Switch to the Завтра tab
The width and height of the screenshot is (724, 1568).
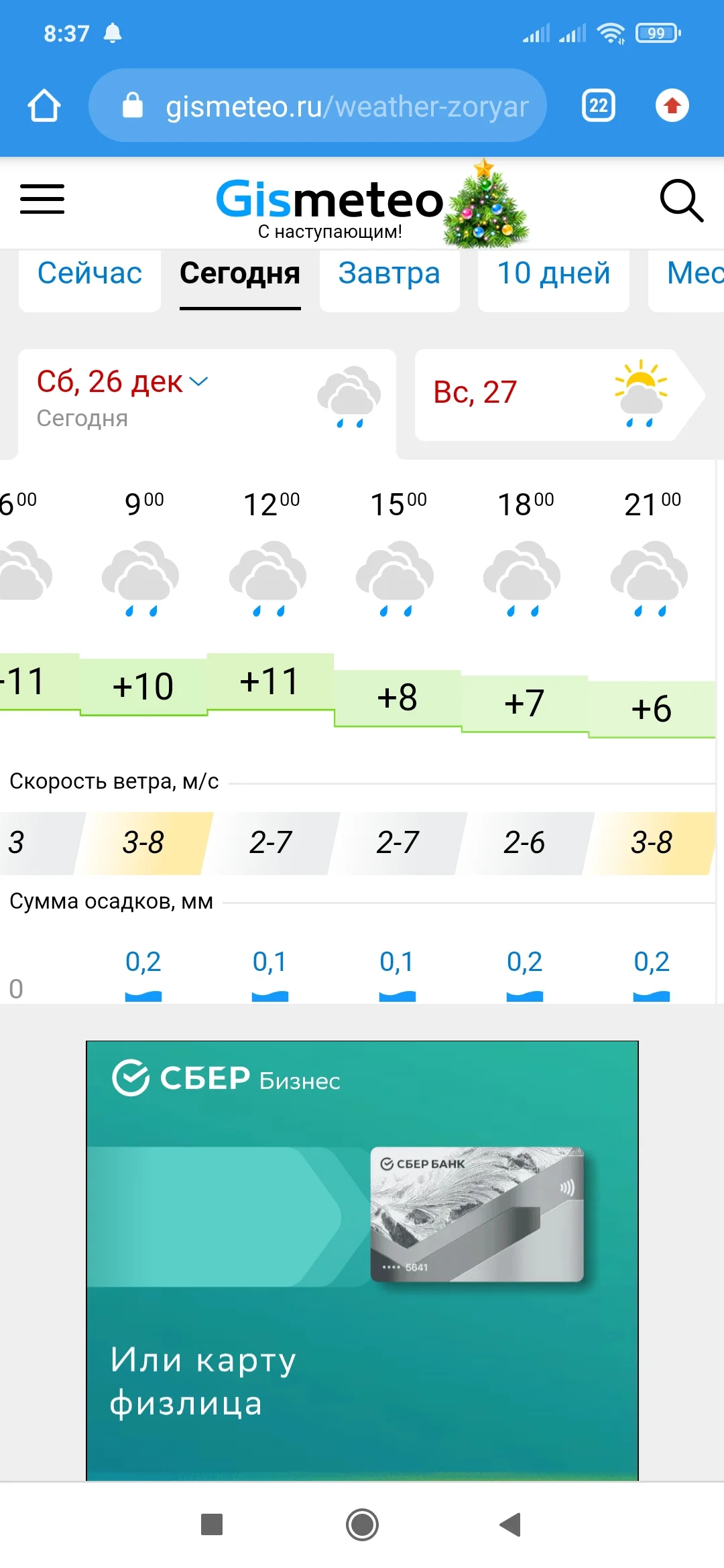click(x=389, y=273)
